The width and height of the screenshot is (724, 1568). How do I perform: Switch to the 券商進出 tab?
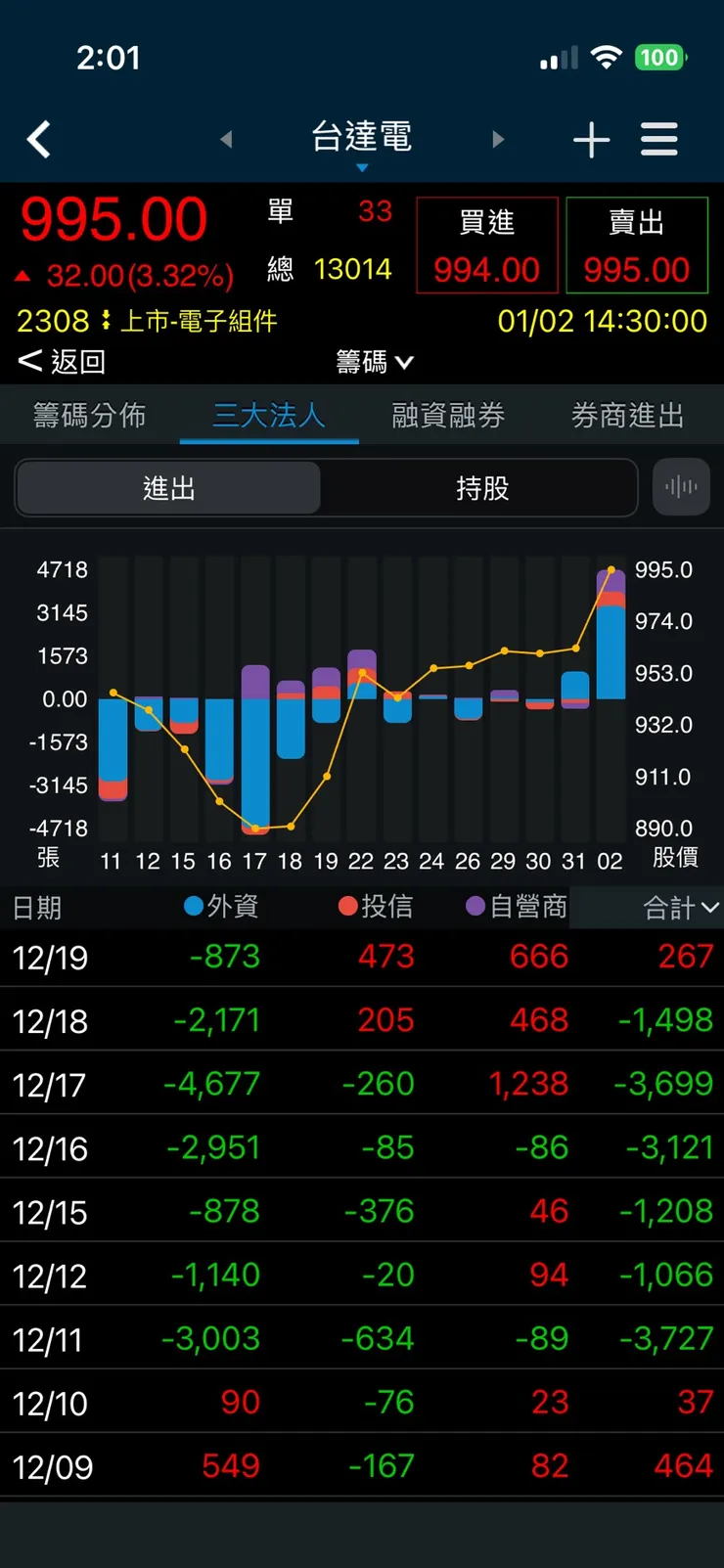626,415
